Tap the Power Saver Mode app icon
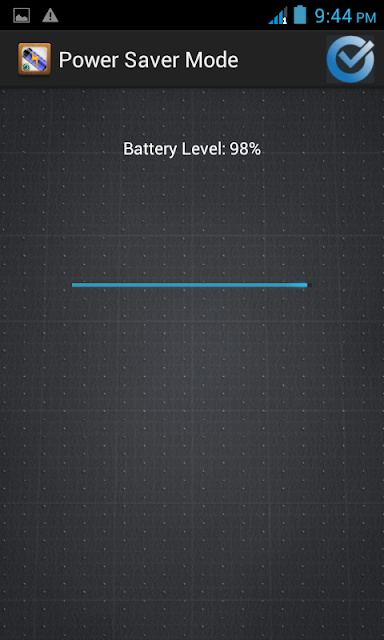Viewport: 384px width, 640px height. pyautogui.click(x=34, y=59)
